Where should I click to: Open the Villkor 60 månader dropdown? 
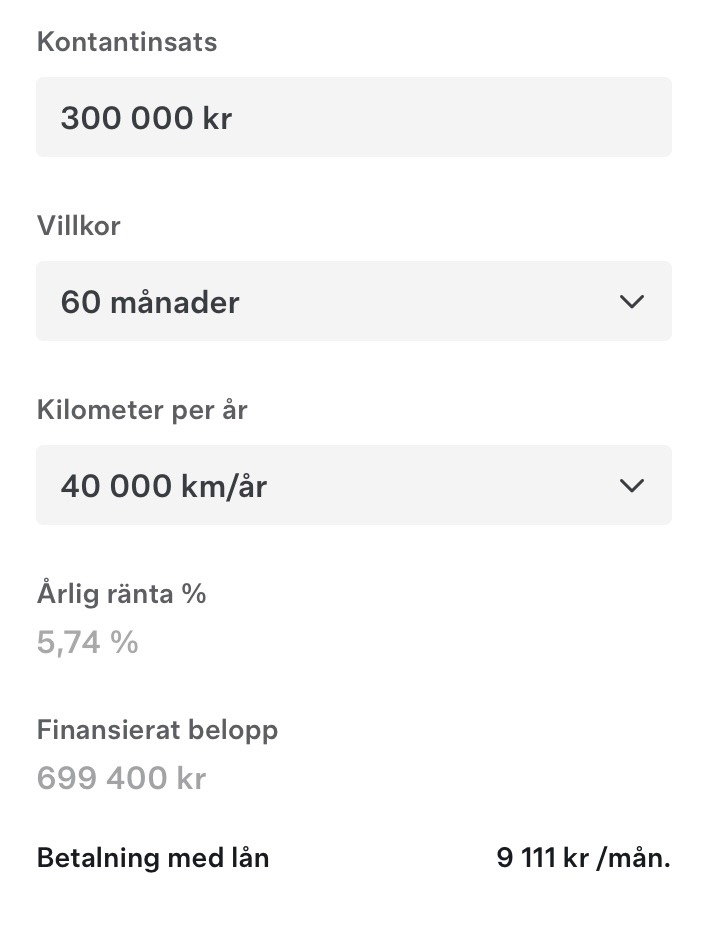353,302
